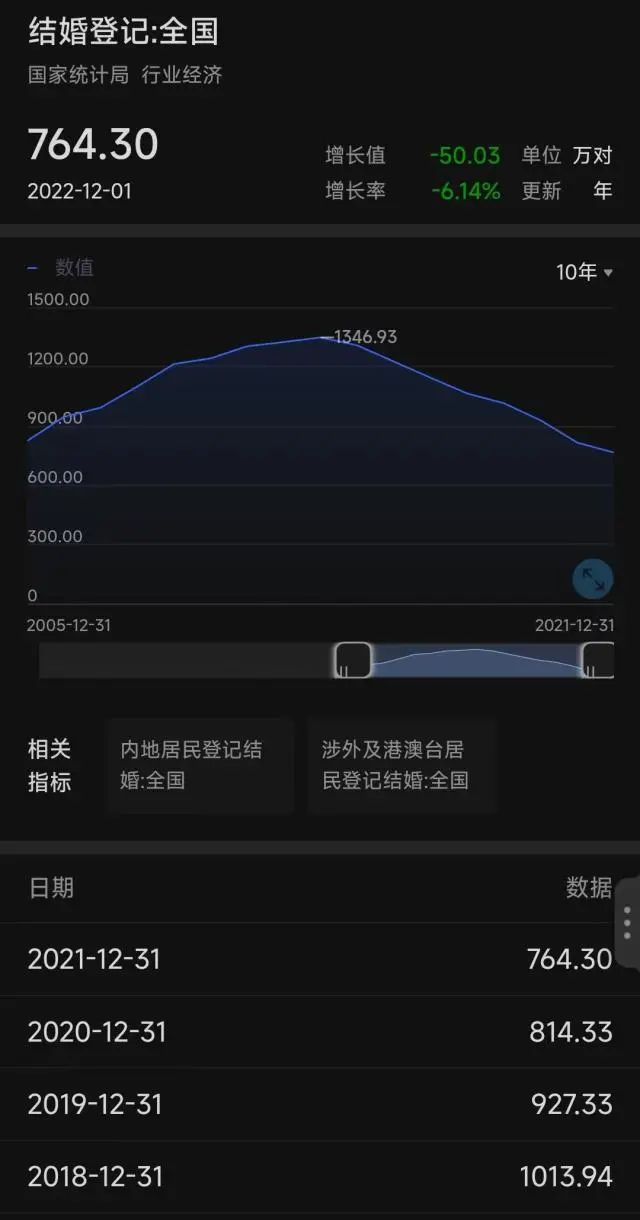This screenshot has height=1220, width=640.
Task: Open the 10年 time range dropdown
Action: (584, 272)
